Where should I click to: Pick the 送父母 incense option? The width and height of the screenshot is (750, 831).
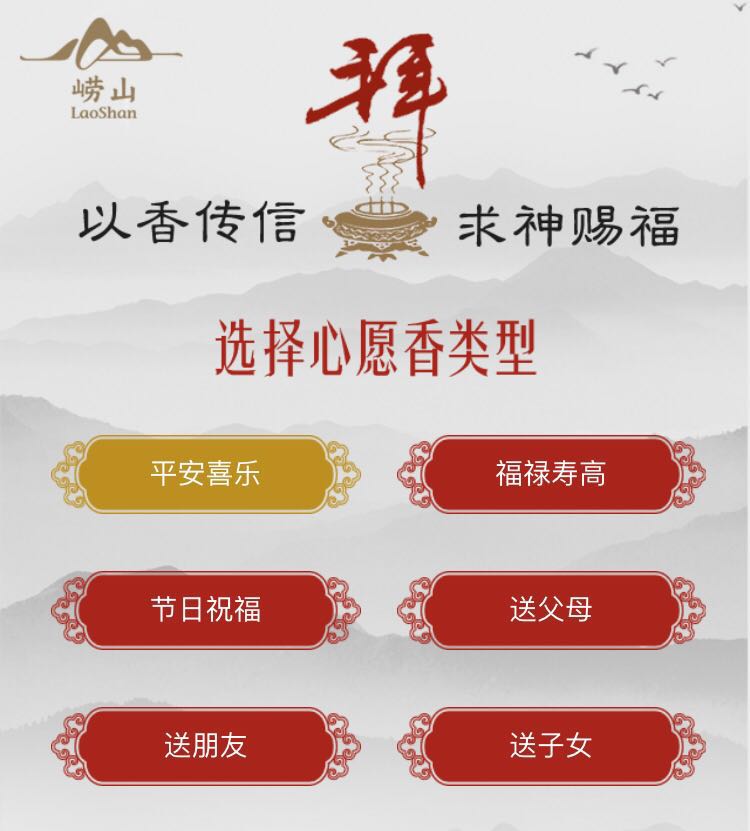(x=550, y=610)
